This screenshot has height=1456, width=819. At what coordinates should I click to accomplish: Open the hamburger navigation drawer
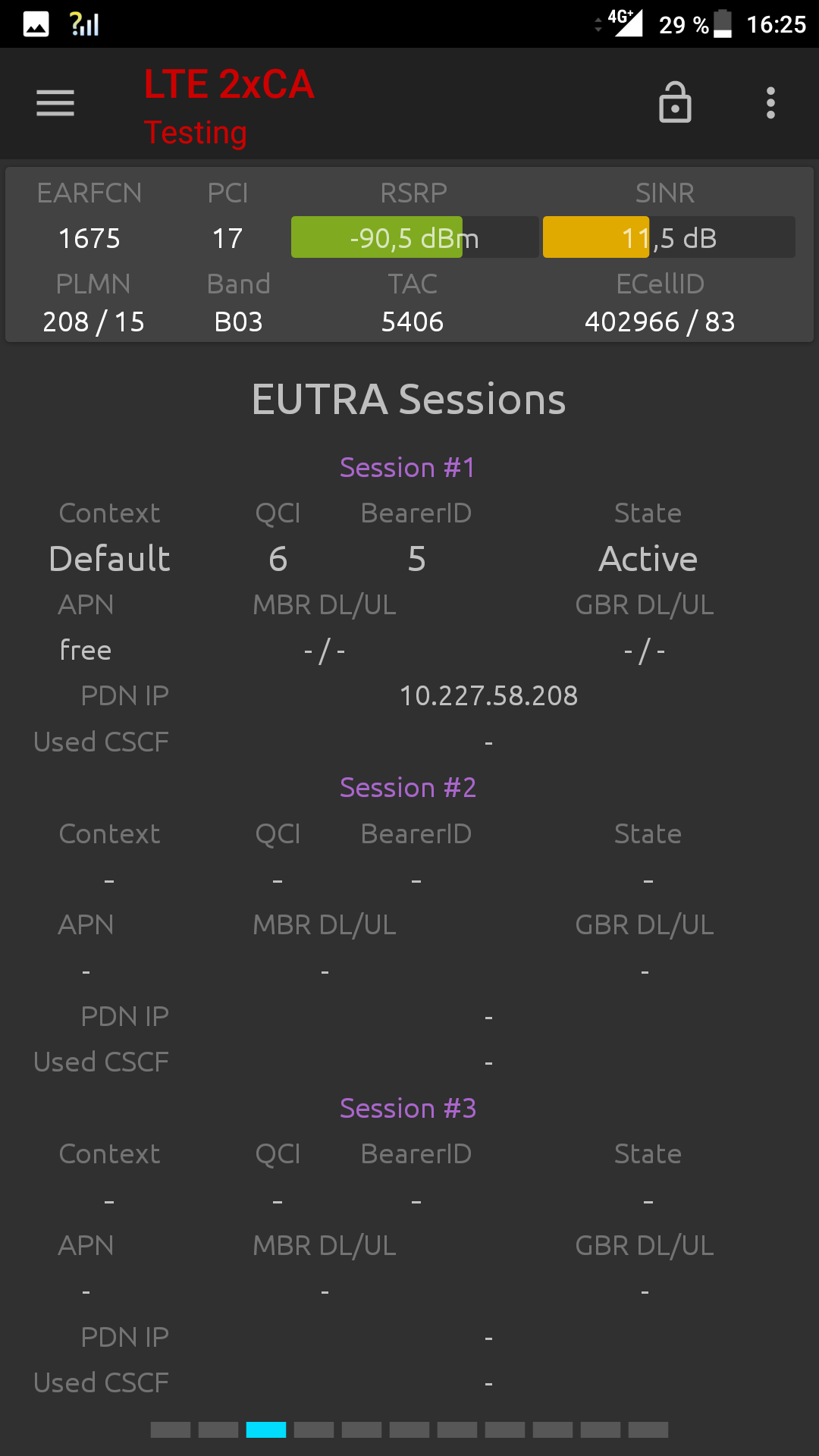(55, 103)
